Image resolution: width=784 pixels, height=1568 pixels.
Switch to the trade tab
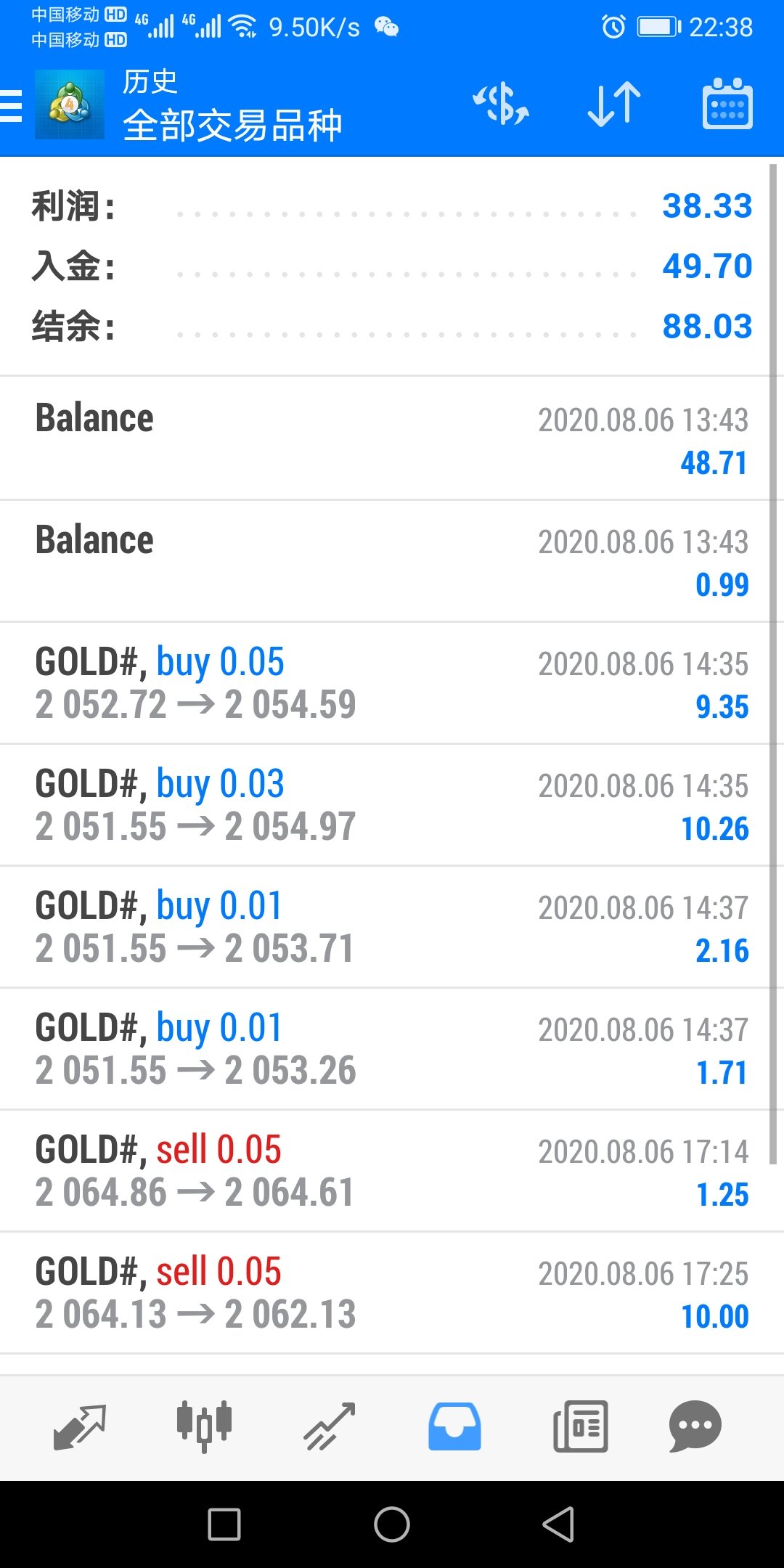click(329, 1426)
